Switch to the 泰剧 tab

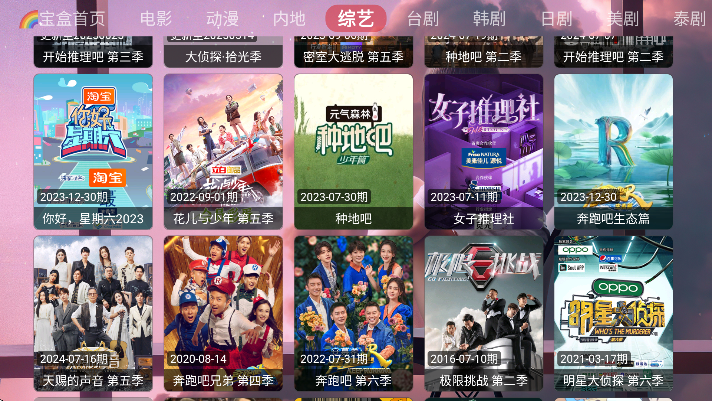tap(688, 18)
